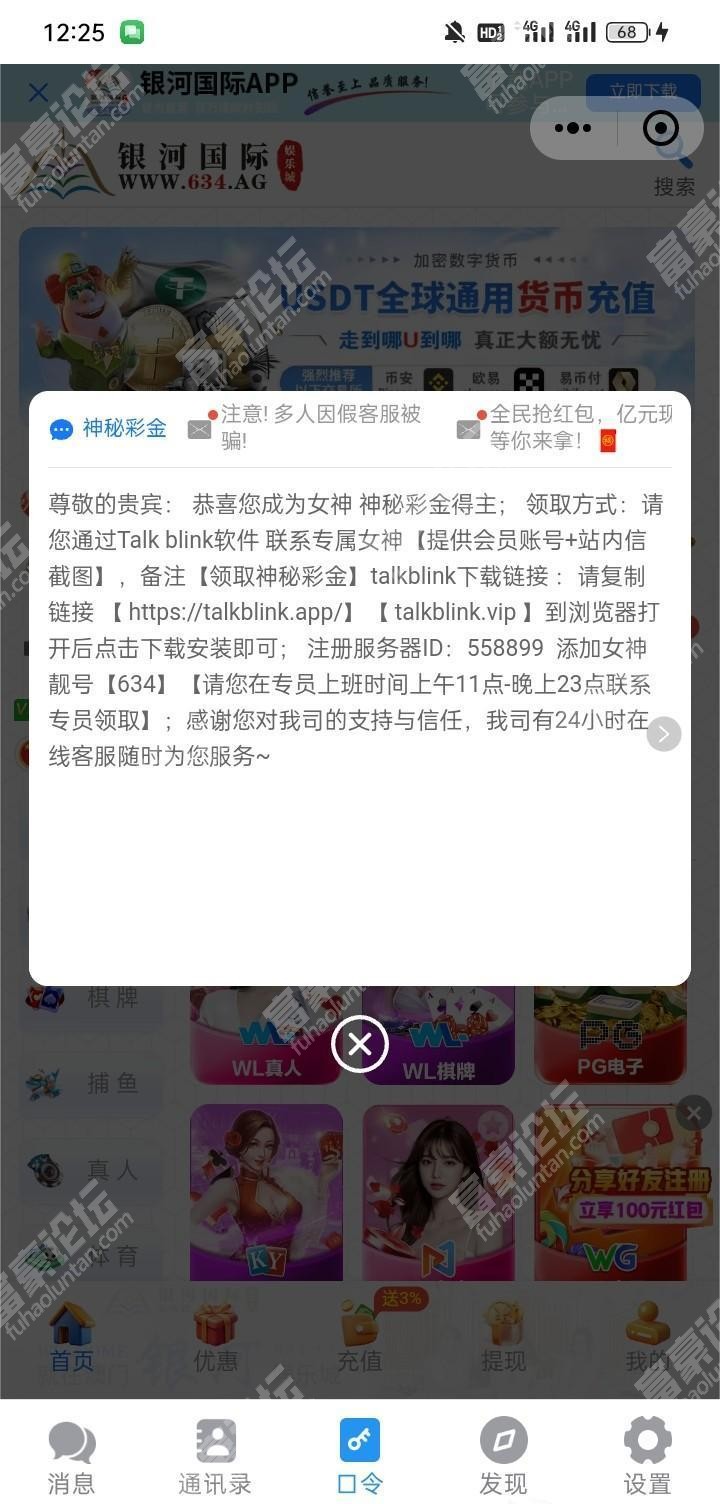Dismiss the popup with the circled X

[359, 1044]
